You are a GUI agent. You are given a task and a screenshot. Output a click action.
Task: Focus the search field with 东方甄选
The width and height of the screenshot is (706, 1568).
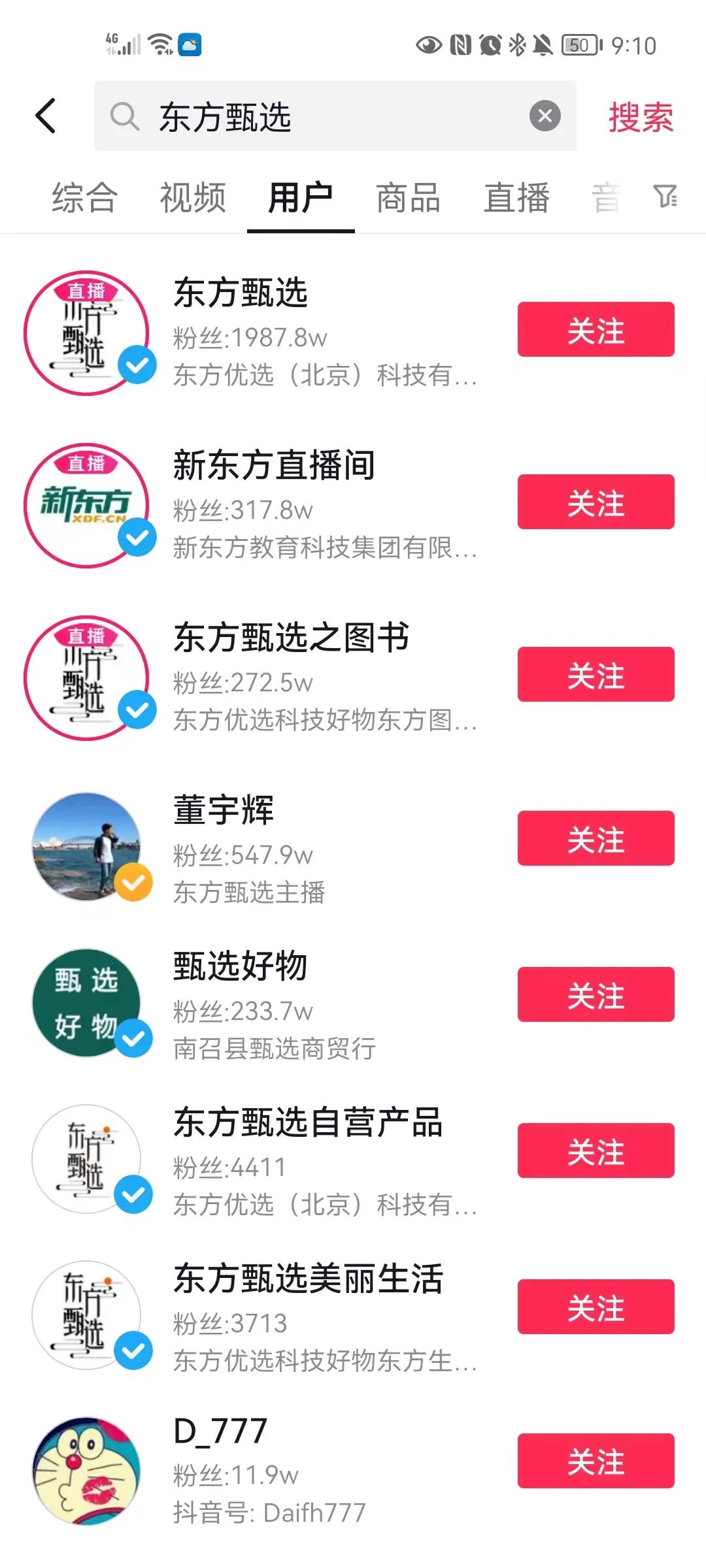pyautogui.click(x=327, y=116)
